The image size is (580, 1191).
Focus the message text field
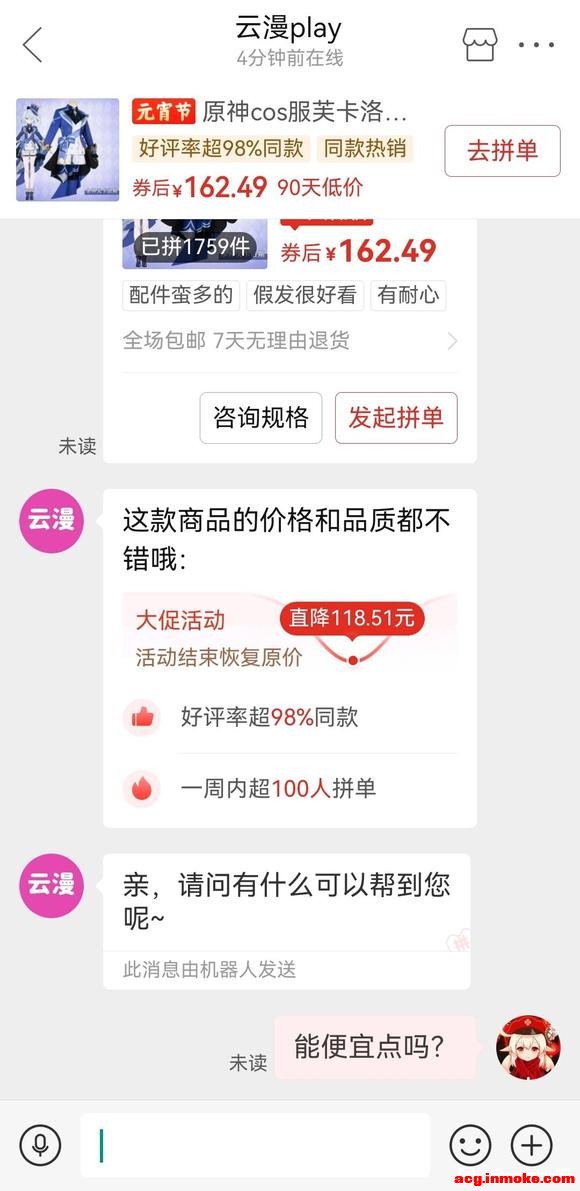tap(255, 1145)
